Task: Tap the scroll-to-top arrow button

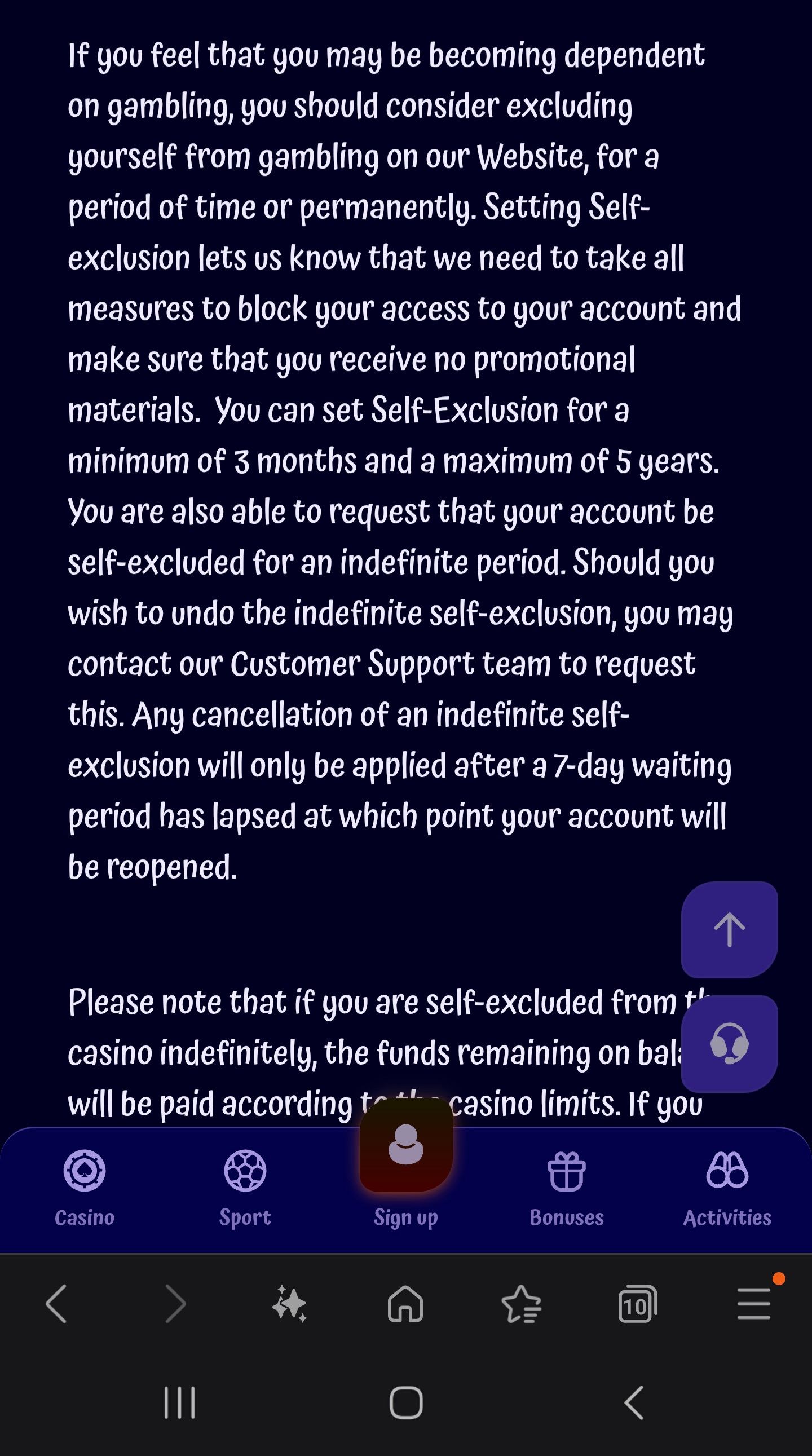Action: (x=729, y=929)
